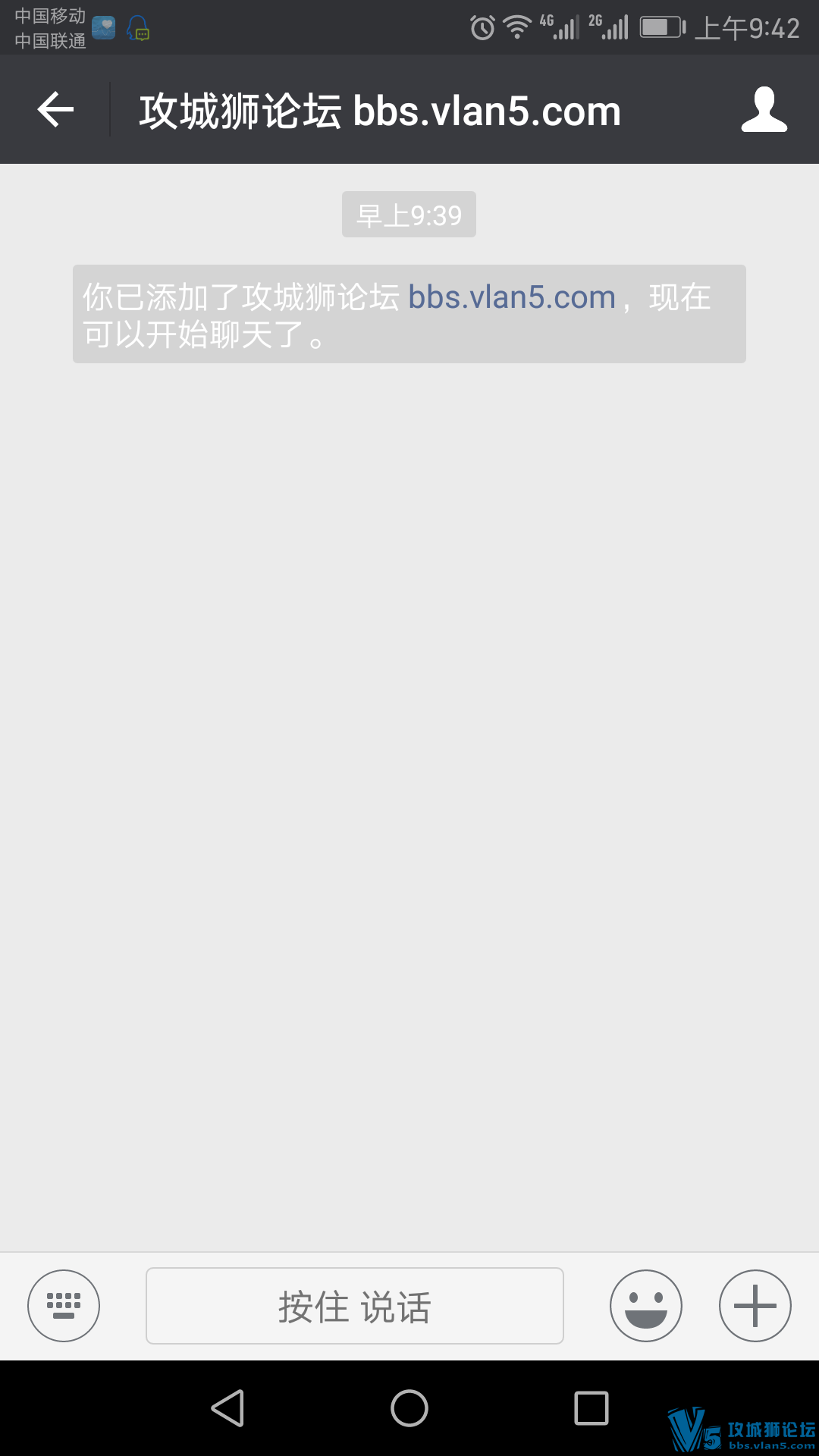Open the plus attachments menu
Screen dimensions: 819x1456
[x=755, y=1306]
